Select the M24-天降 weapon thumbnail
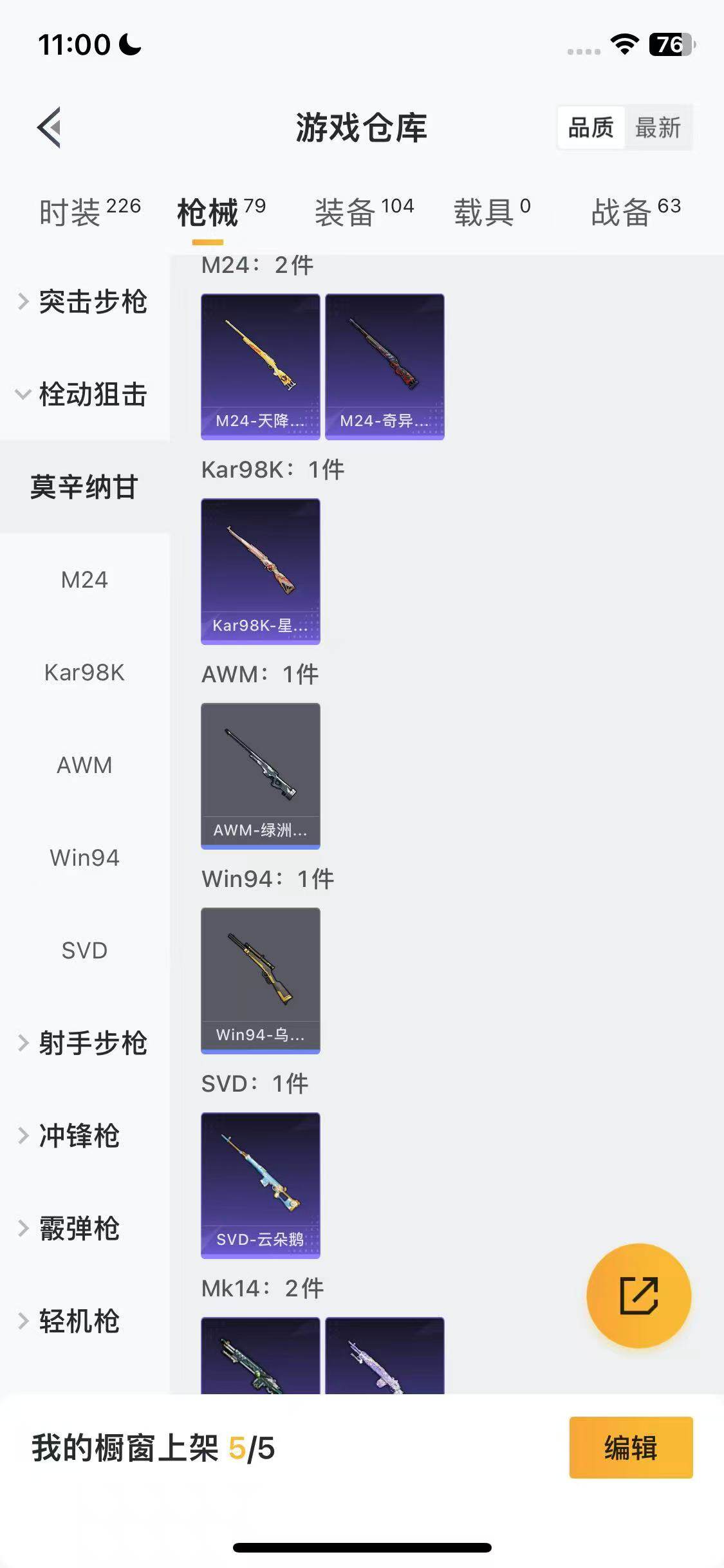Screen dimensions: 724x1568 pyautogui.click(x=260, y=366)
